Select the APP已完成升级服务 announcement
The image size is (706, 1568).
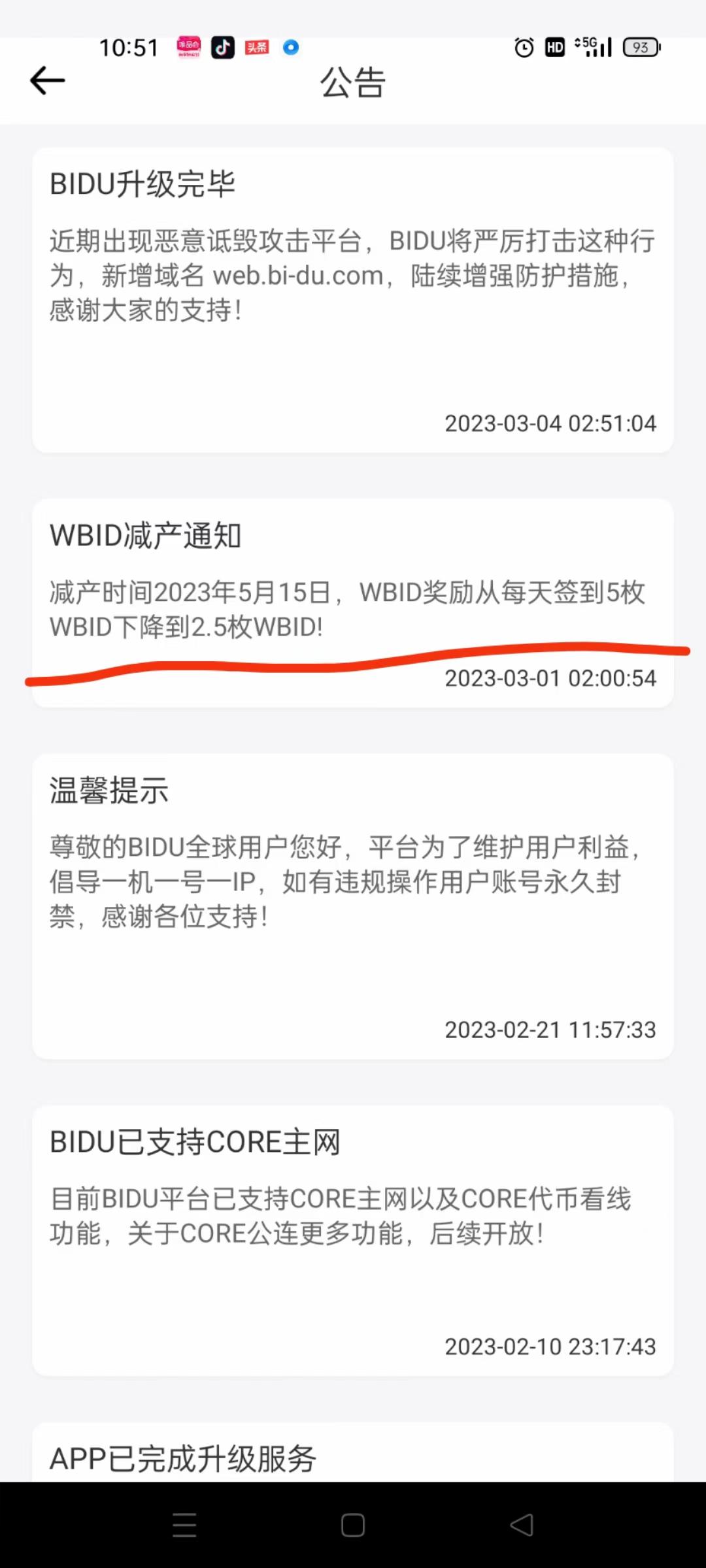(353, 1452)
